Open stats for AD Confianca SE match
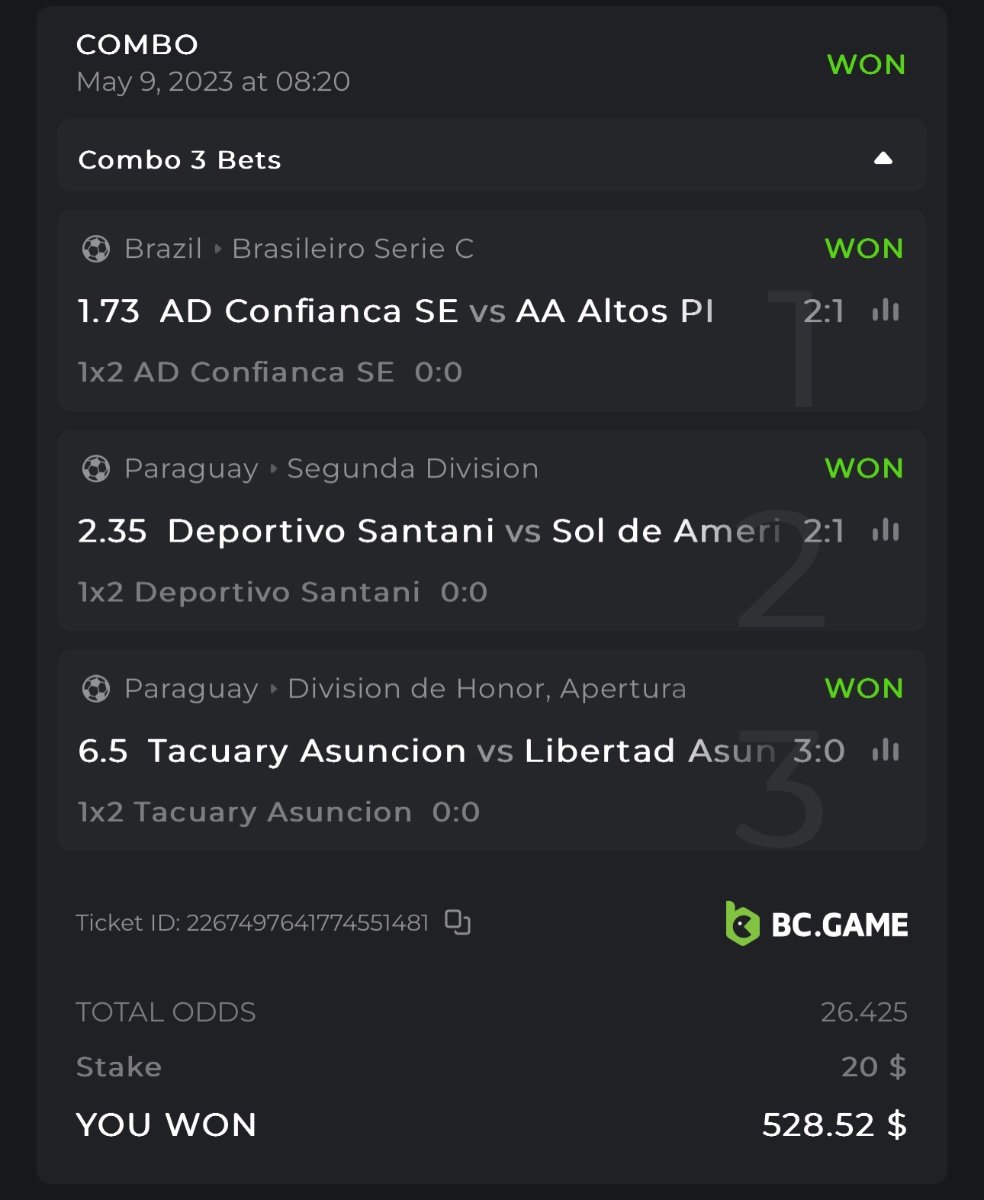 885,311
